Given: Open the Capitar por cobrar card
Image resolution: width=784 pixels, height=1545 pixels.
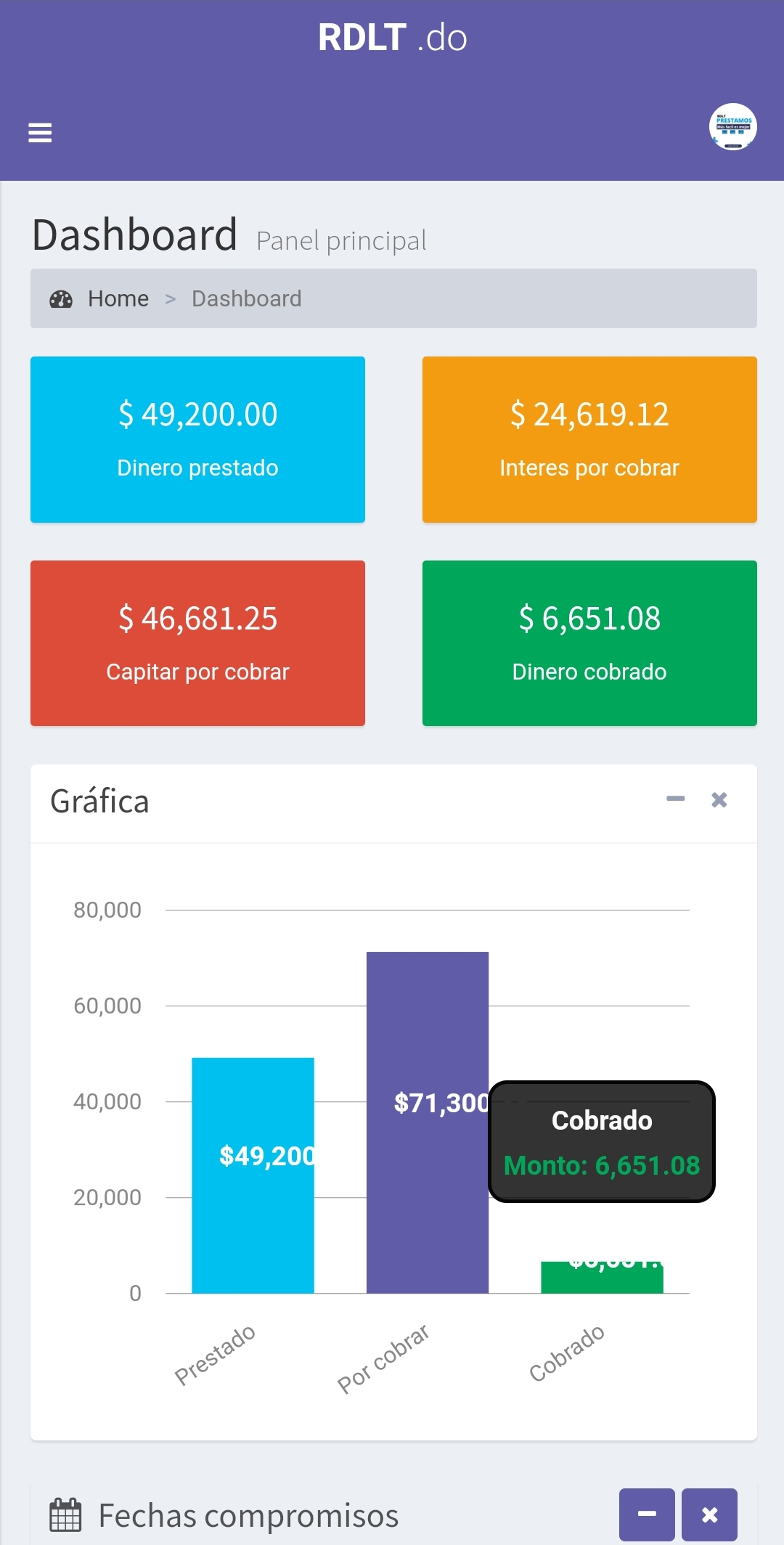Looking at the screenshot, I should [x=197, y=643].
